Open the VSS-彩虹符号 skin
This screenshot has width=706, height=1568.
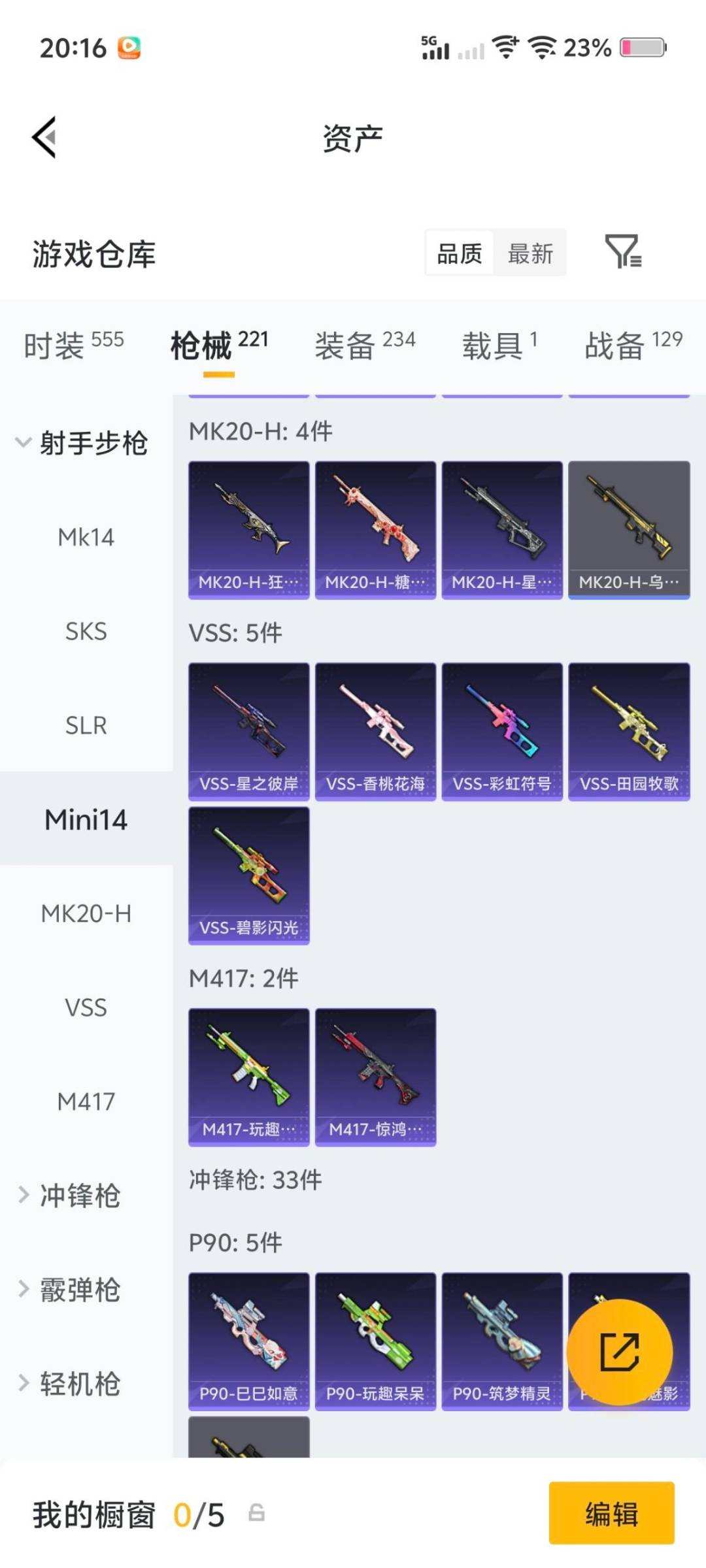(x=501, y=731)
